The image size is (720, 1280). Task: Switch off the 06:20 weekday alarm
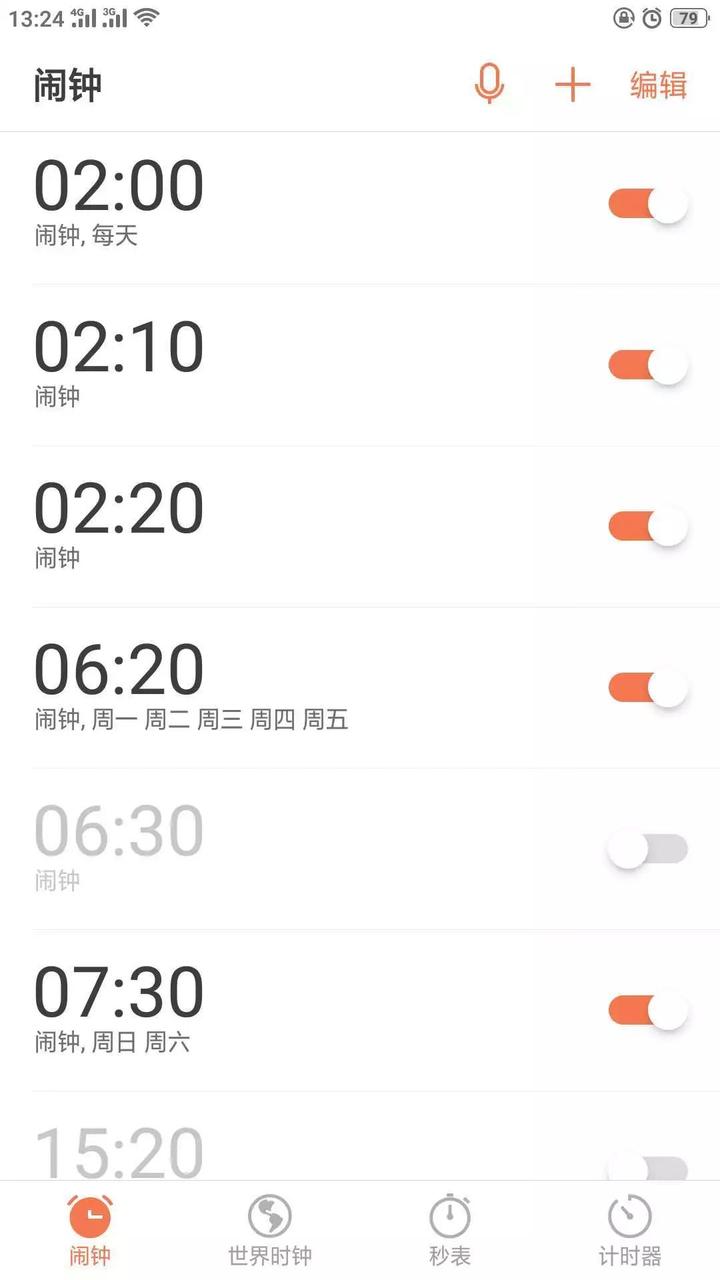[x=648, y=688]
